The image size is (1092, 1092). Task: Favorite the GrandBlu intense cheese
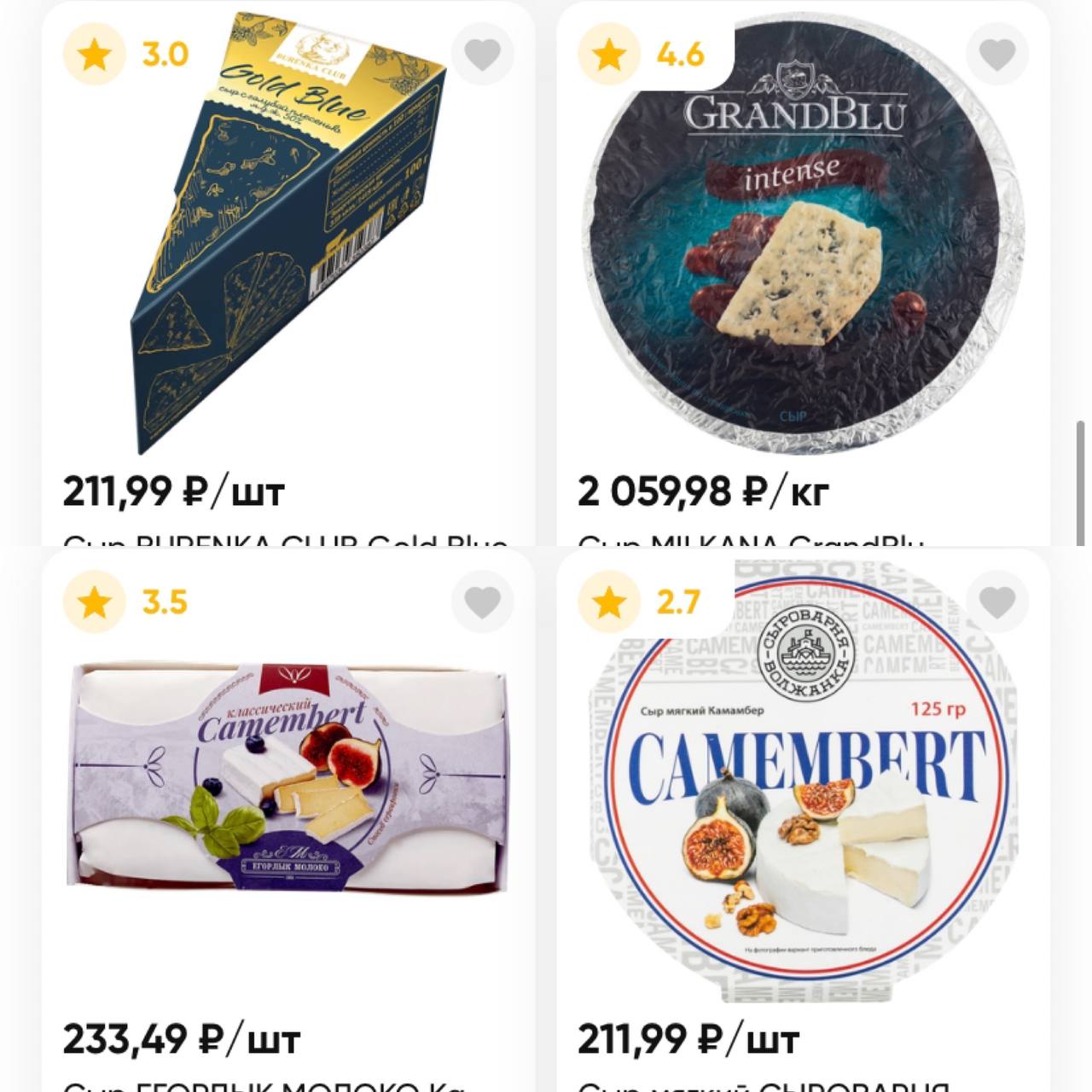(x=996, y=55)
